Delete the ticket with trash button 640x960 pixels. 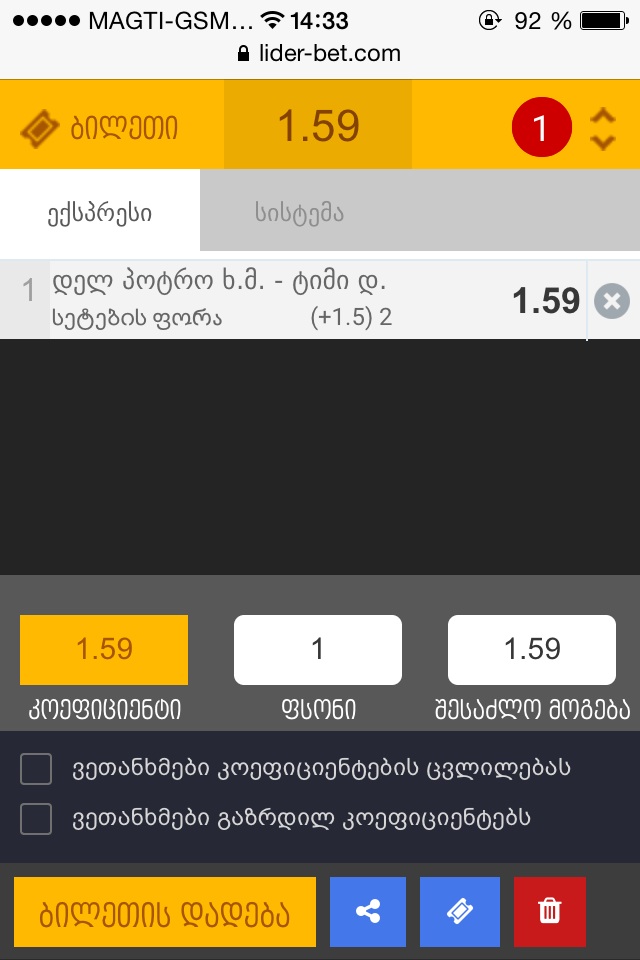pyautogui.click(x=549, y=912)
